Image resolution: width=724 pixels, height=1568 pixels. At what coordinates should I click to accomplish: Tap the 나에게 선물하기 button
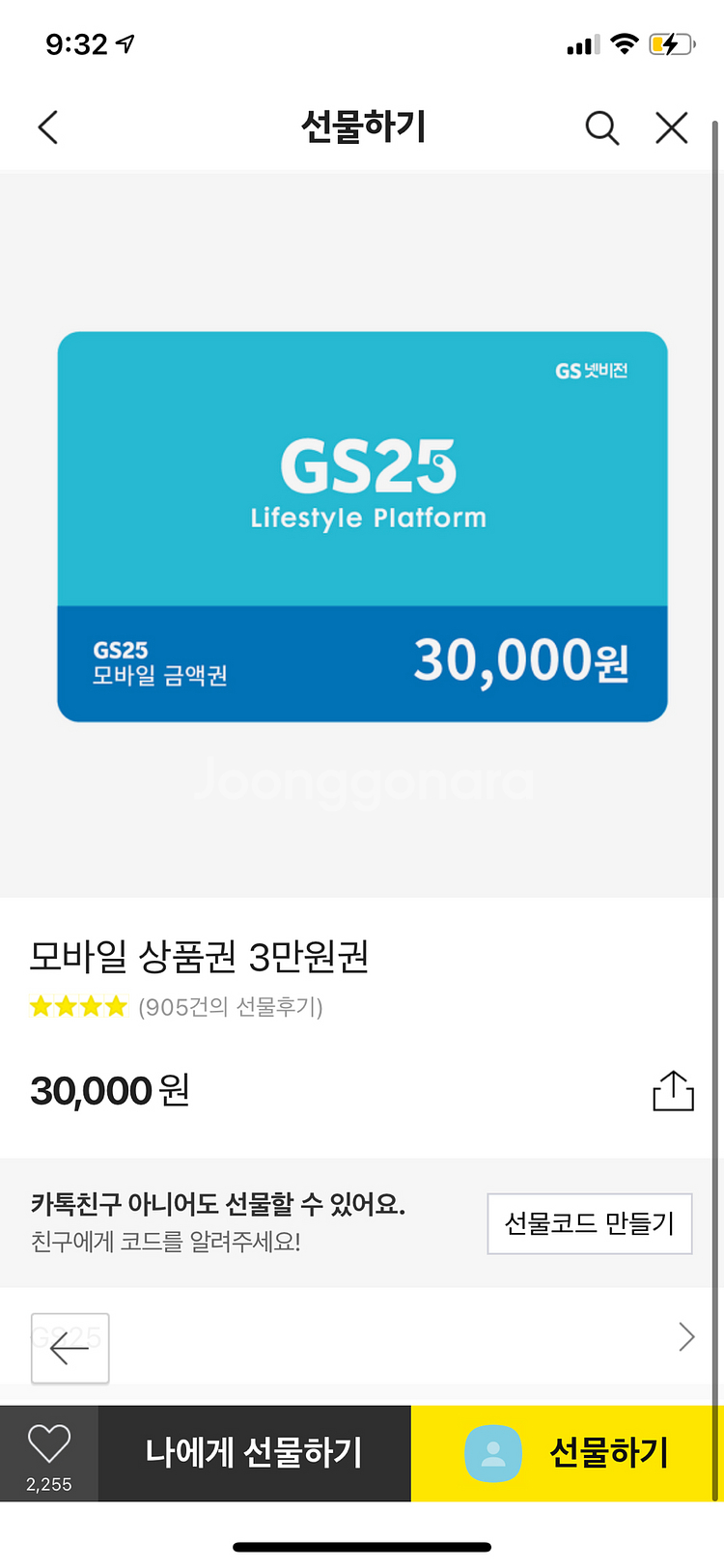tap(255, 1453)
